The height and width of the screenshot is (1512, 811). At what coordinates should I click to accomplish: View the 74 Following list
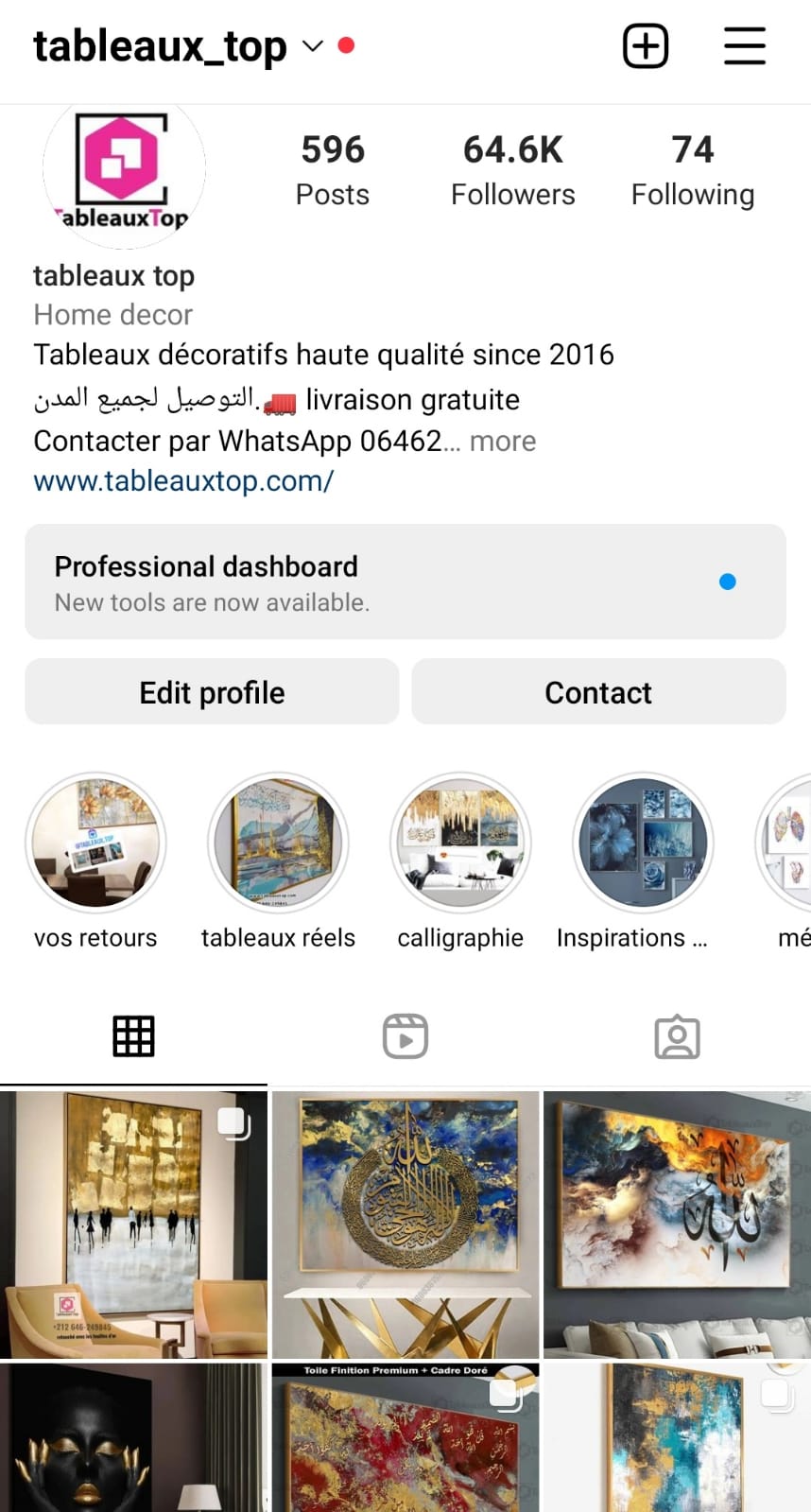point(692,170)
